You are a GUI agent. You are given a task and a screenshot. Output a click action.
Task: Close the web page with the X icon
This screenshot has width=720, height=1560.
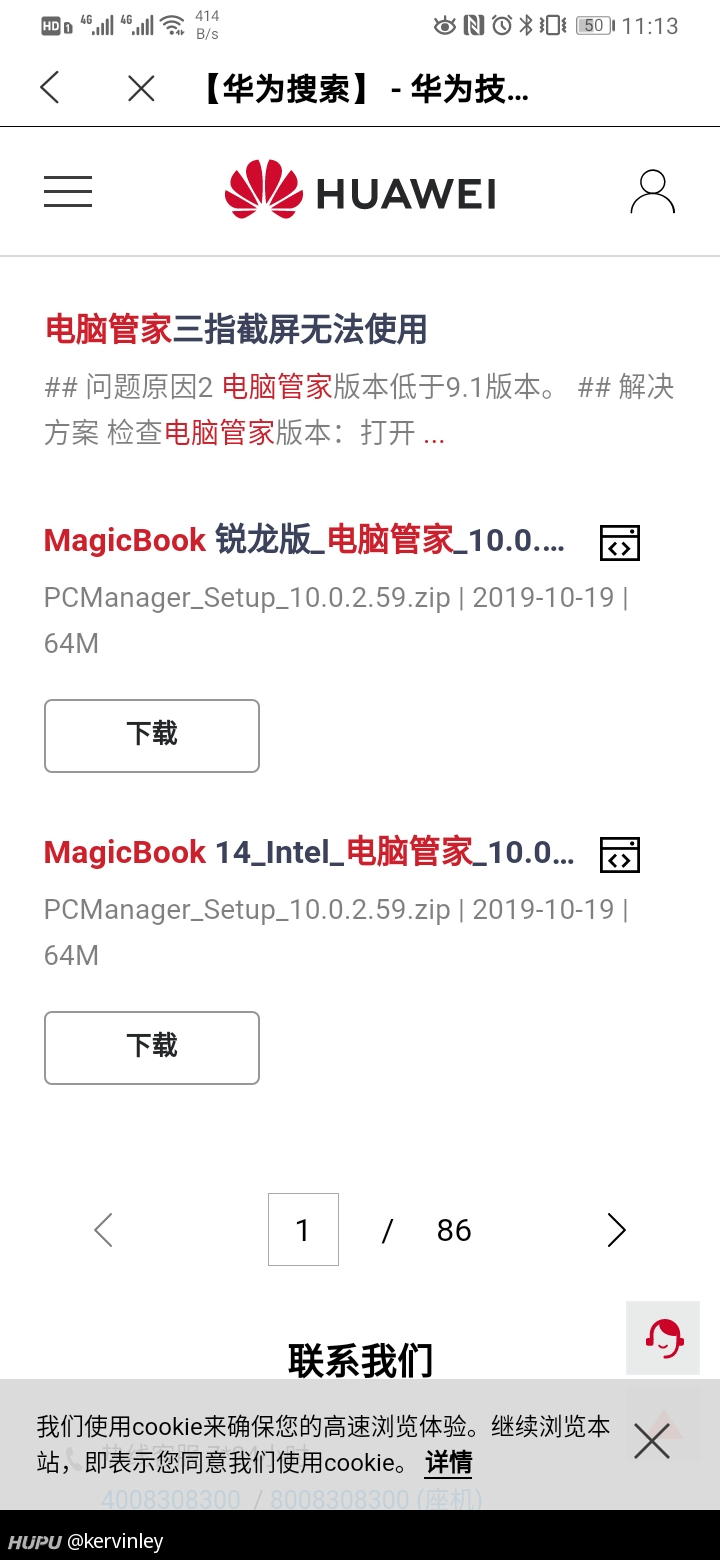141,89
